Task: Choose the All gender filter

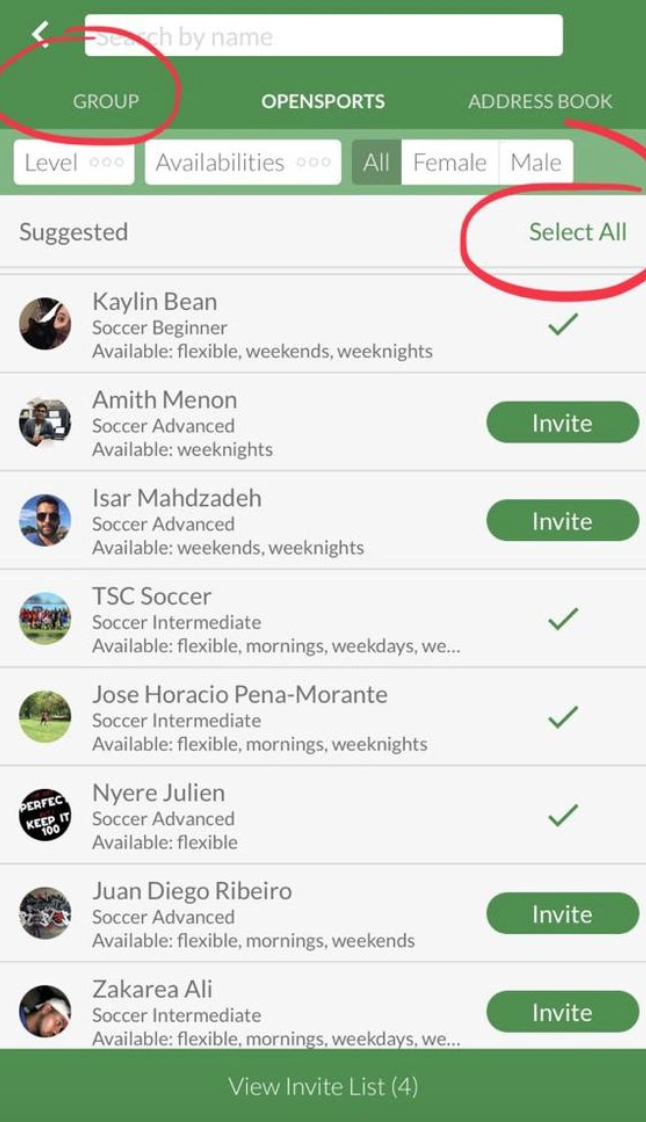Action: (376, 162)
